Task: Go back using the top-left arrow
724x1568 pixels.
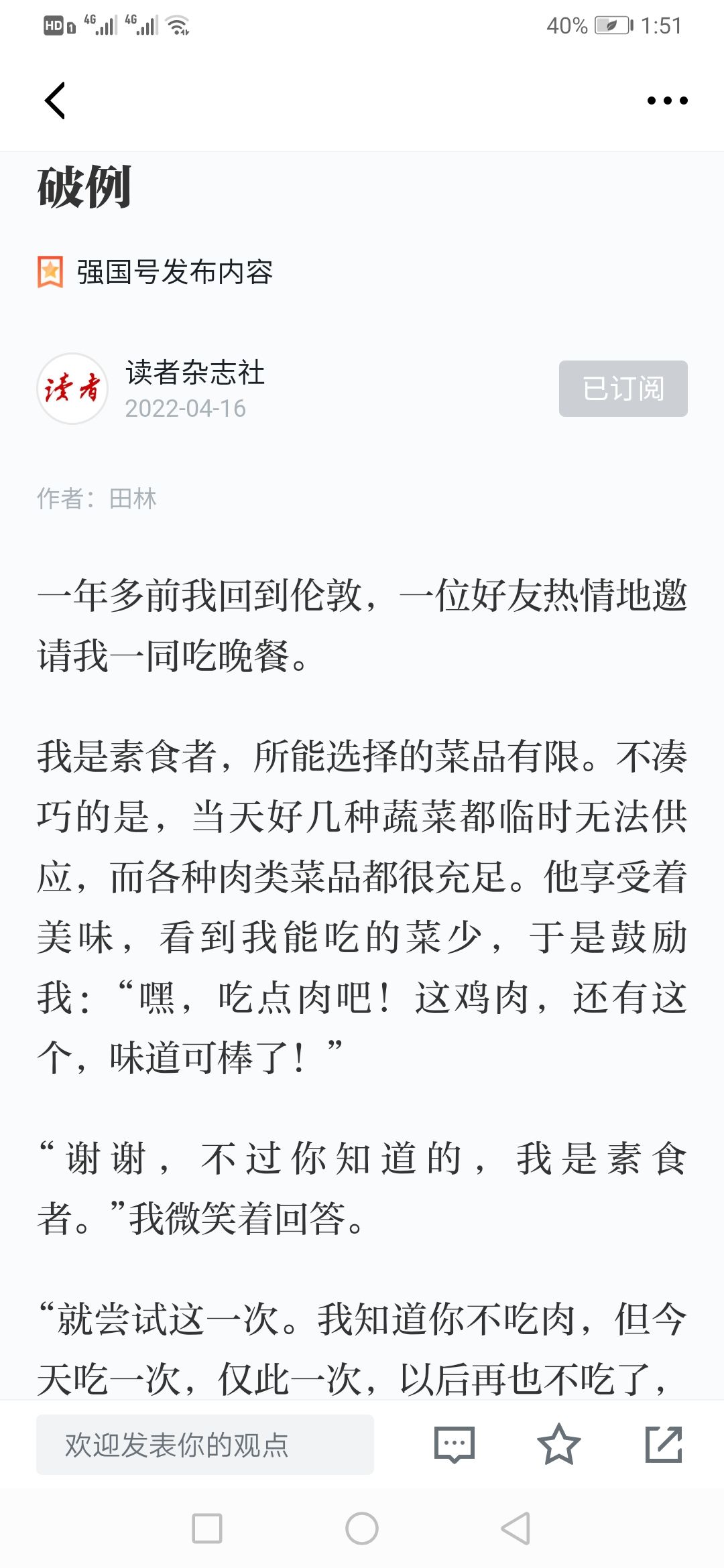Action: [55, 101]
